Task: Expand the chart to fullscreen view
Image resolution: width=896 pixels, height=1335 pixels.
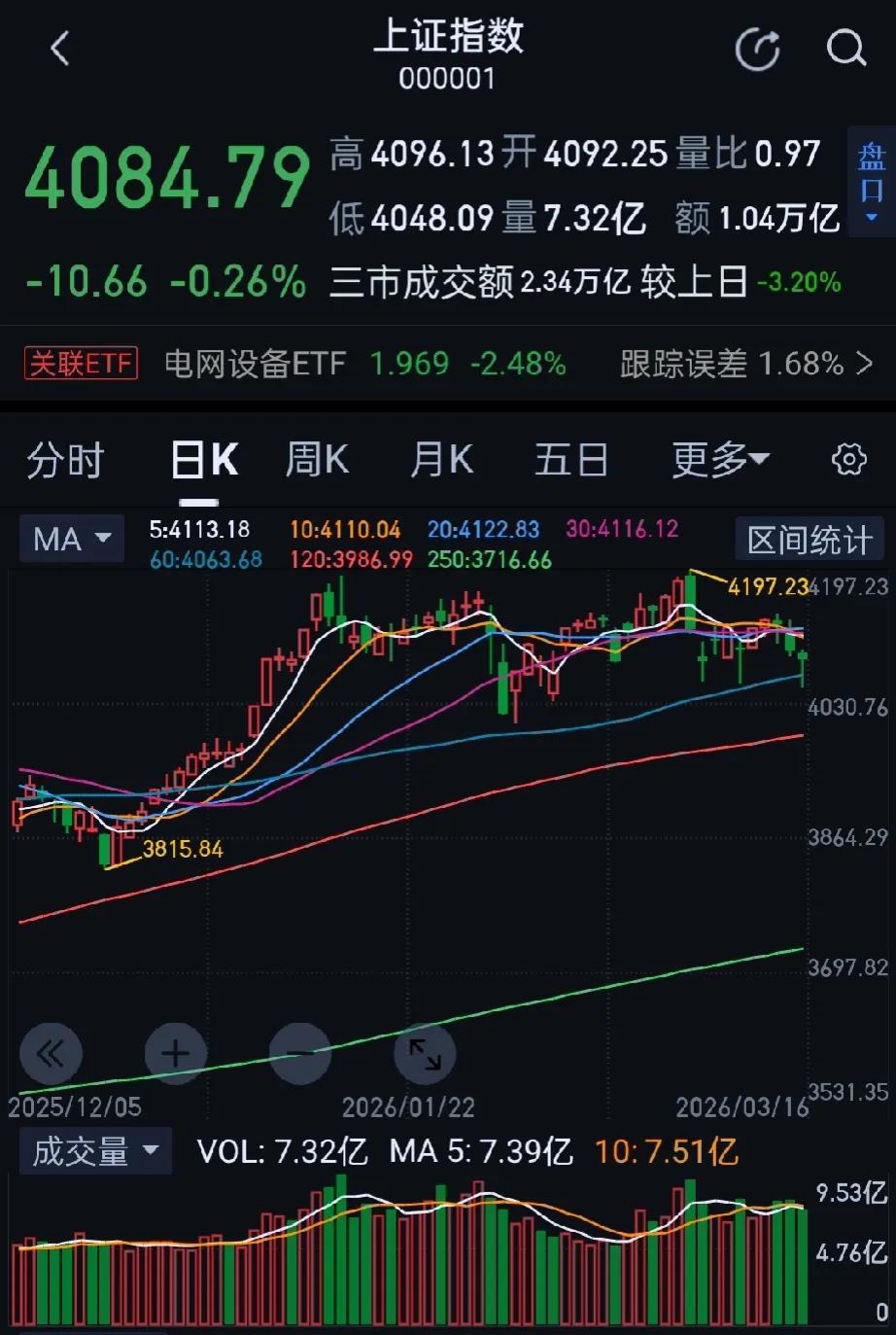Action: (425, 1053)
